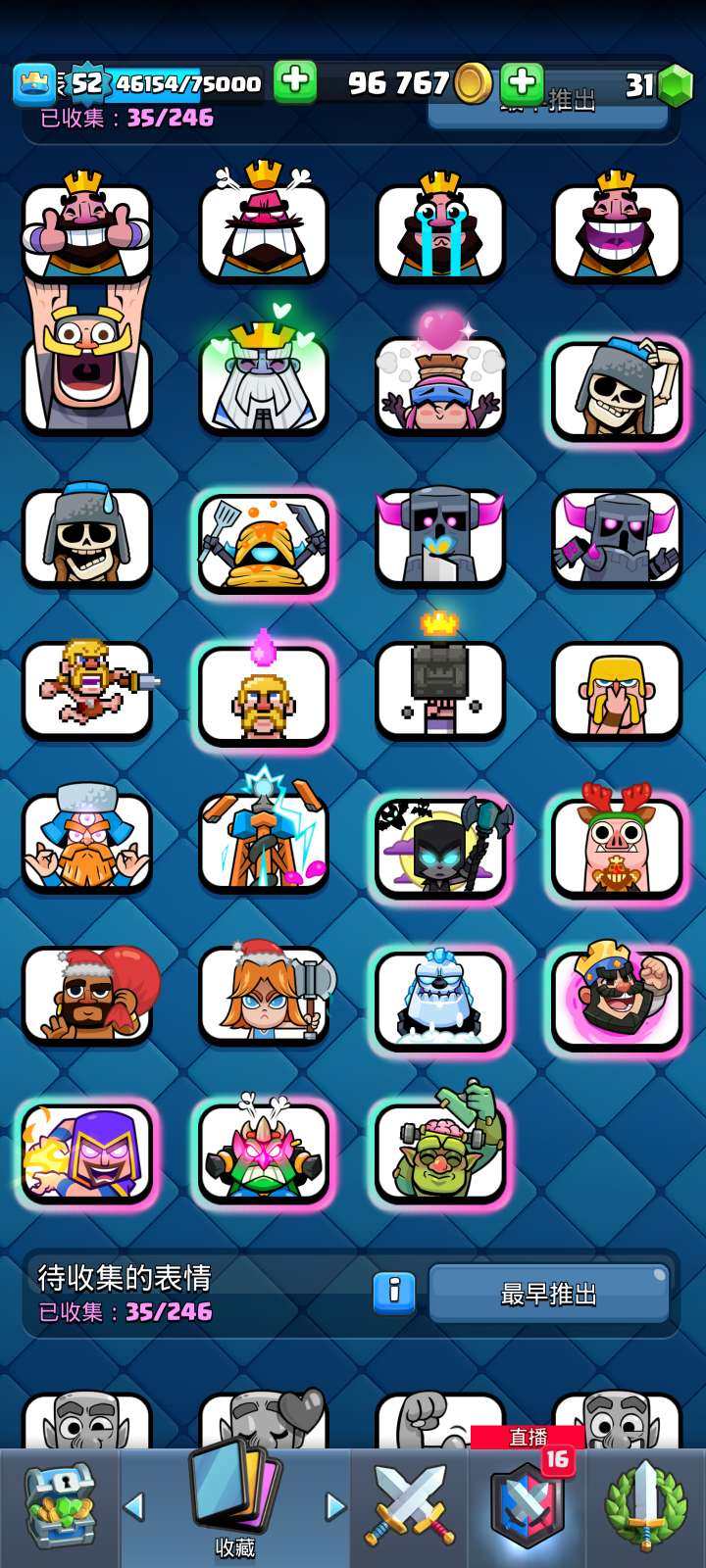Open the blue info button
Screen dimensions: 706x1568
tap(394, 1293)
